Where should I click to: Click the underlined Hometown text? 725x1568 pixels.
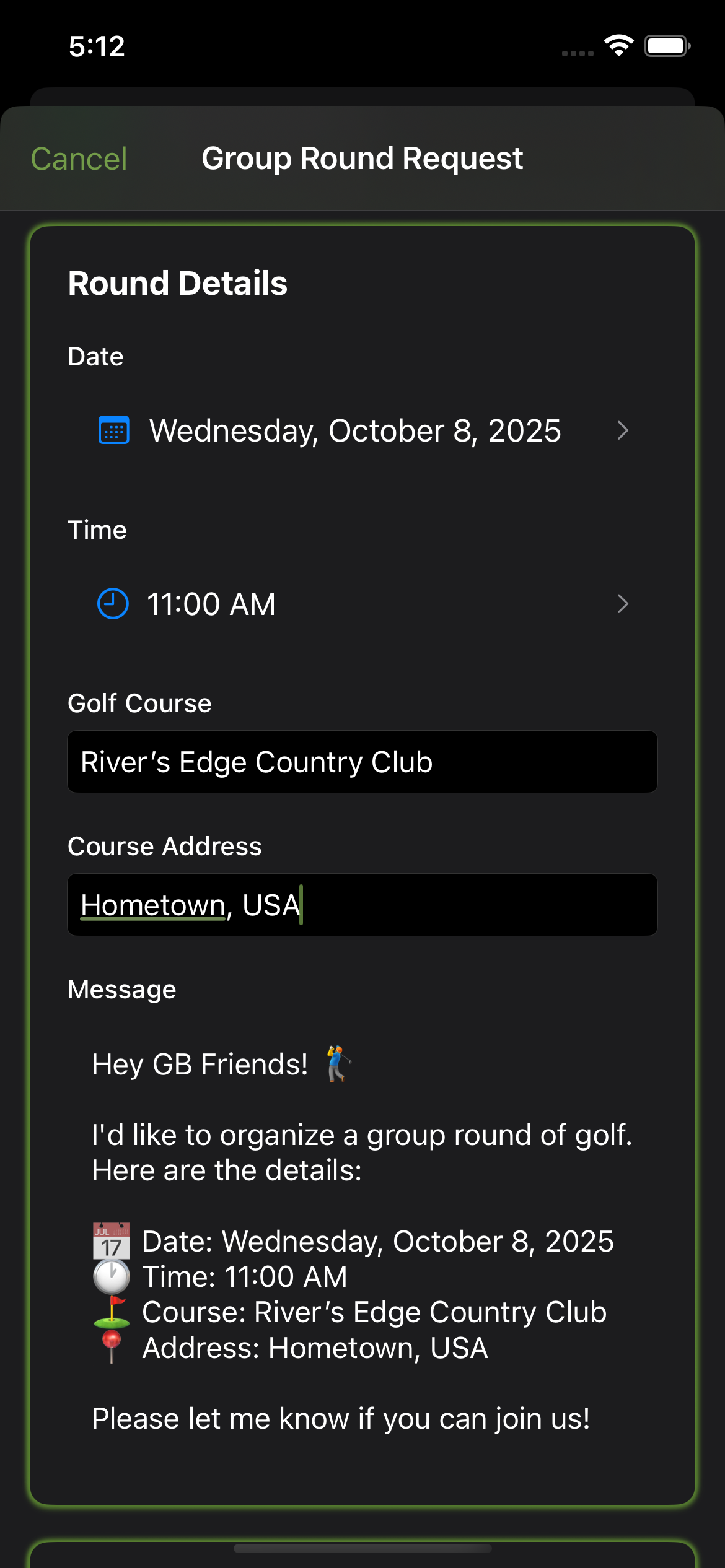coord(152,905)
